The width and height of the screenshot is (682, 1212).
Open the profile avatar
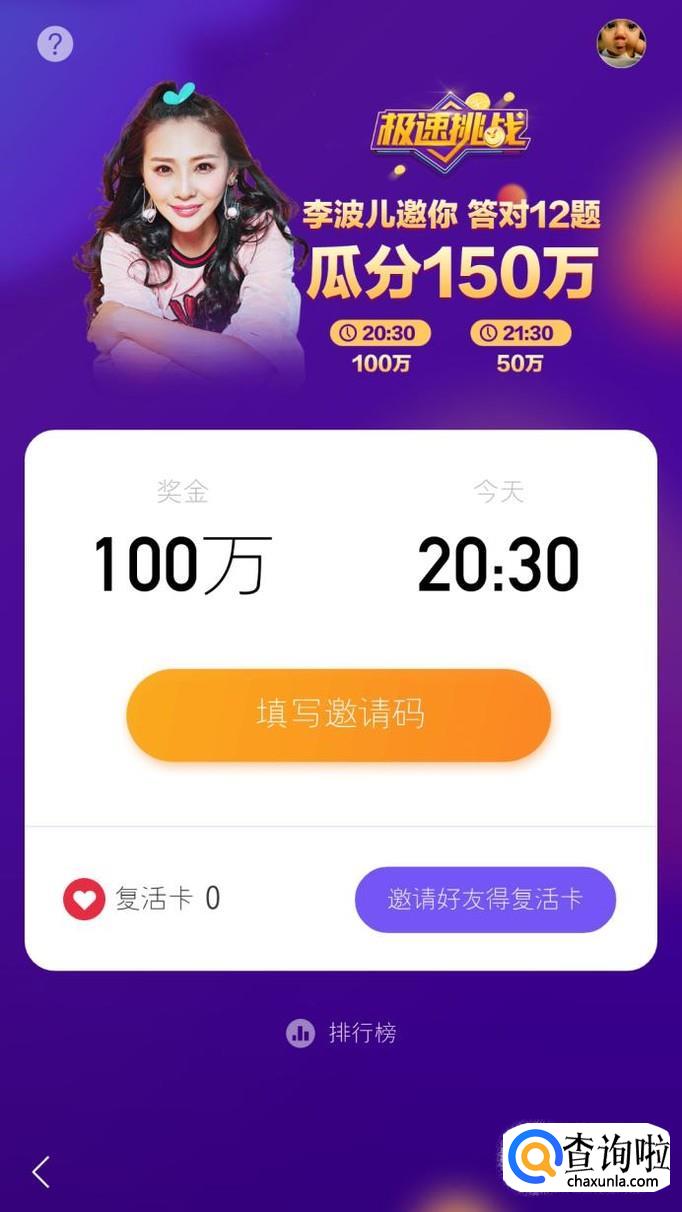621,44
